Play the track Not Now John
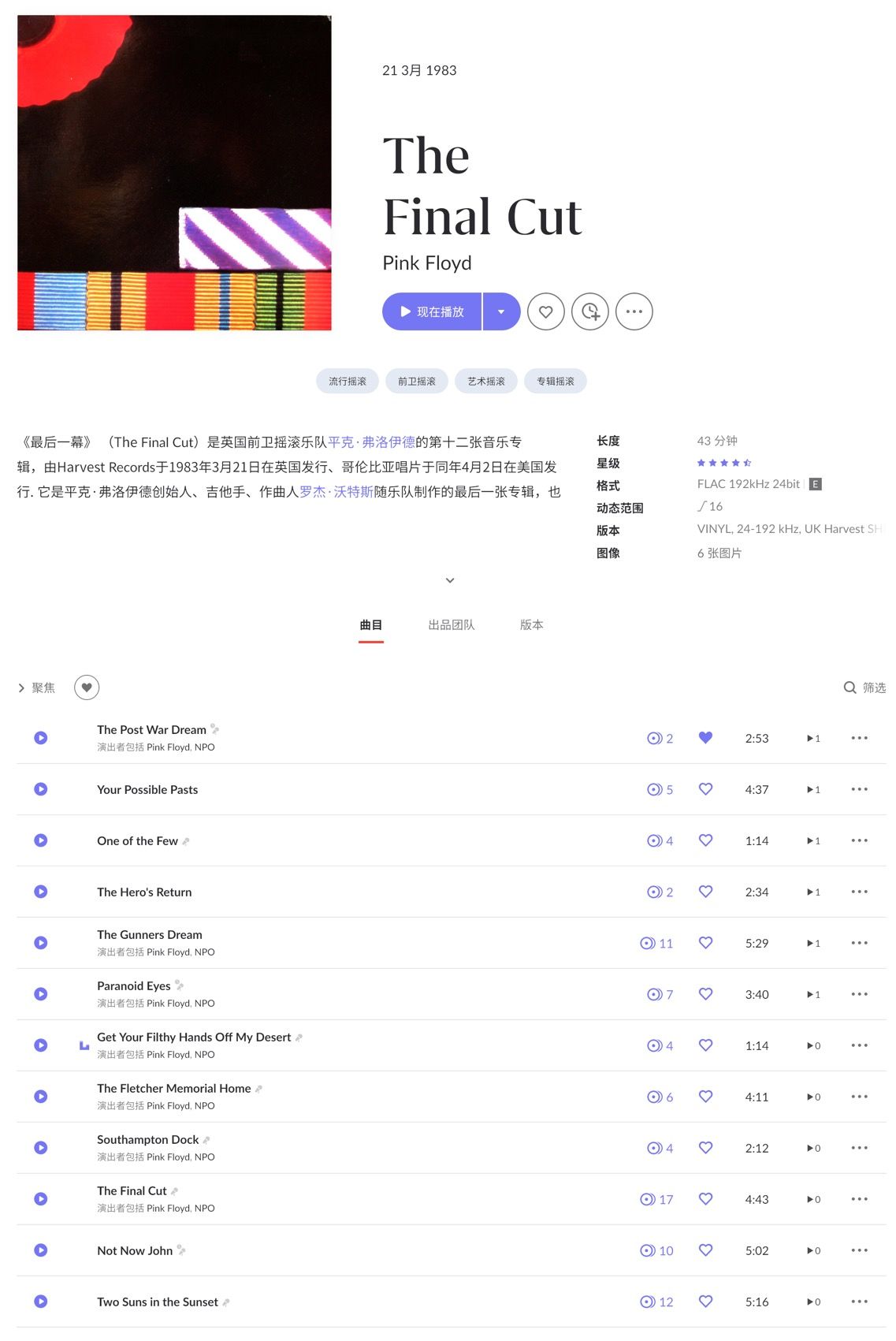 (41, 1250)
